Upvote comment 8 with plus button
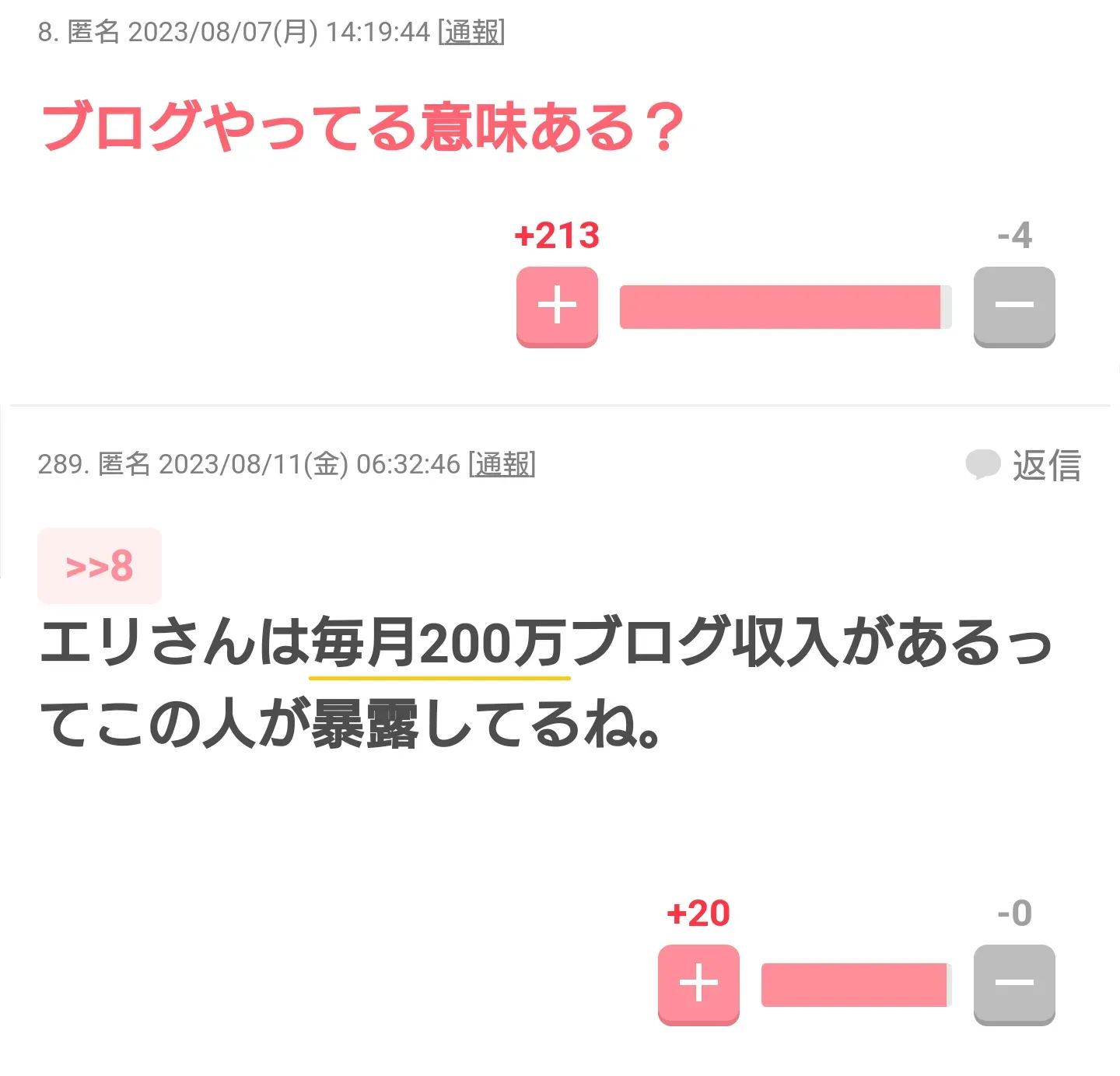This screenshot has width=1120, height=1076. click(557, 306)
